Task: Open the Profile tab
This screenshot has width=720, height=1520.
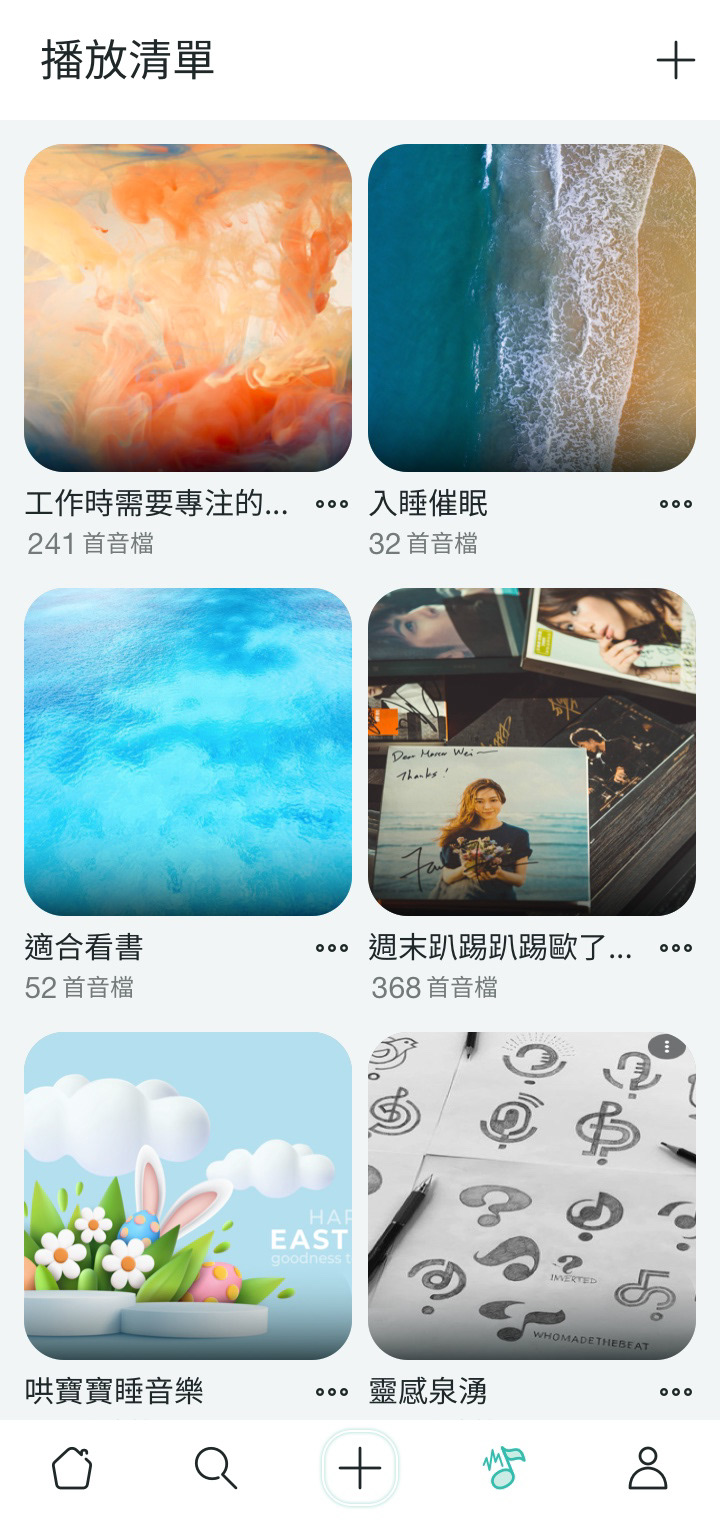Action: [648, 1468]
